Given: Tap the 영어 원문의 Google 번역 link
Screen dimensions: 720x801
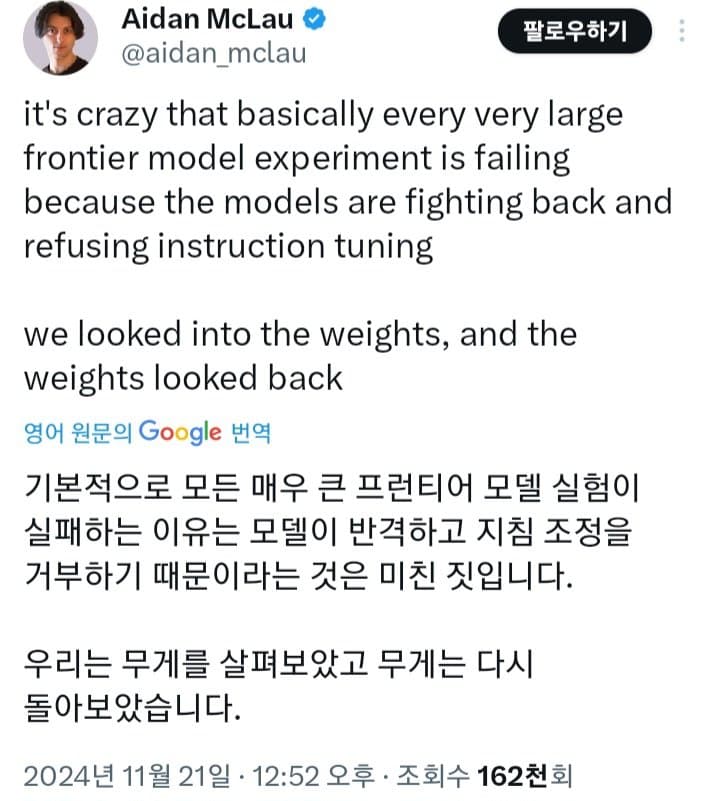Looking at the screenshot, I should (147, 432).
